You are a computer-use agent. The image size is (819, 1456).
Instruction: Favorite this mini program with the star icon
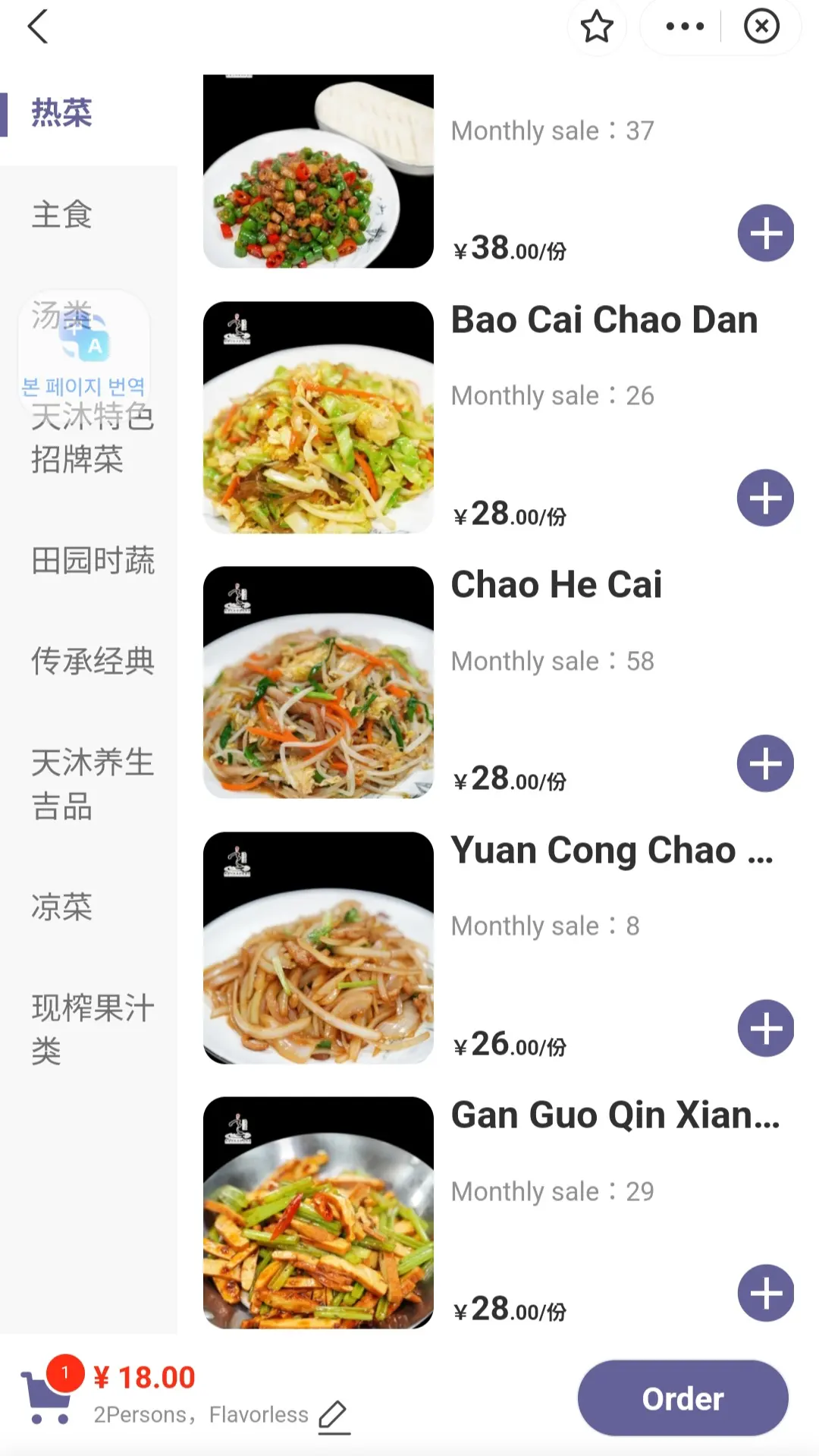coord(597,27)
